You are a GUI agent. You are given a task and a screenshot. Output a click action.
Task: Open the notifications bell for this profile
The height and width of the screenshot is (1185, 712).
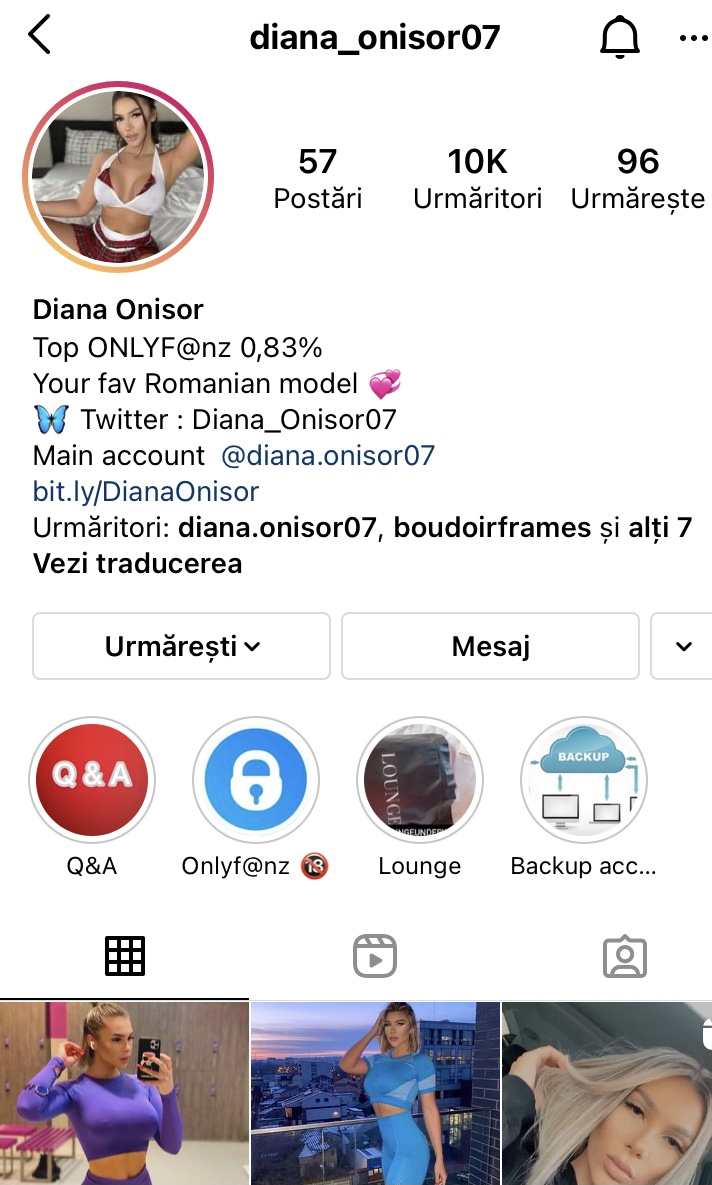[x=619, y=38]
